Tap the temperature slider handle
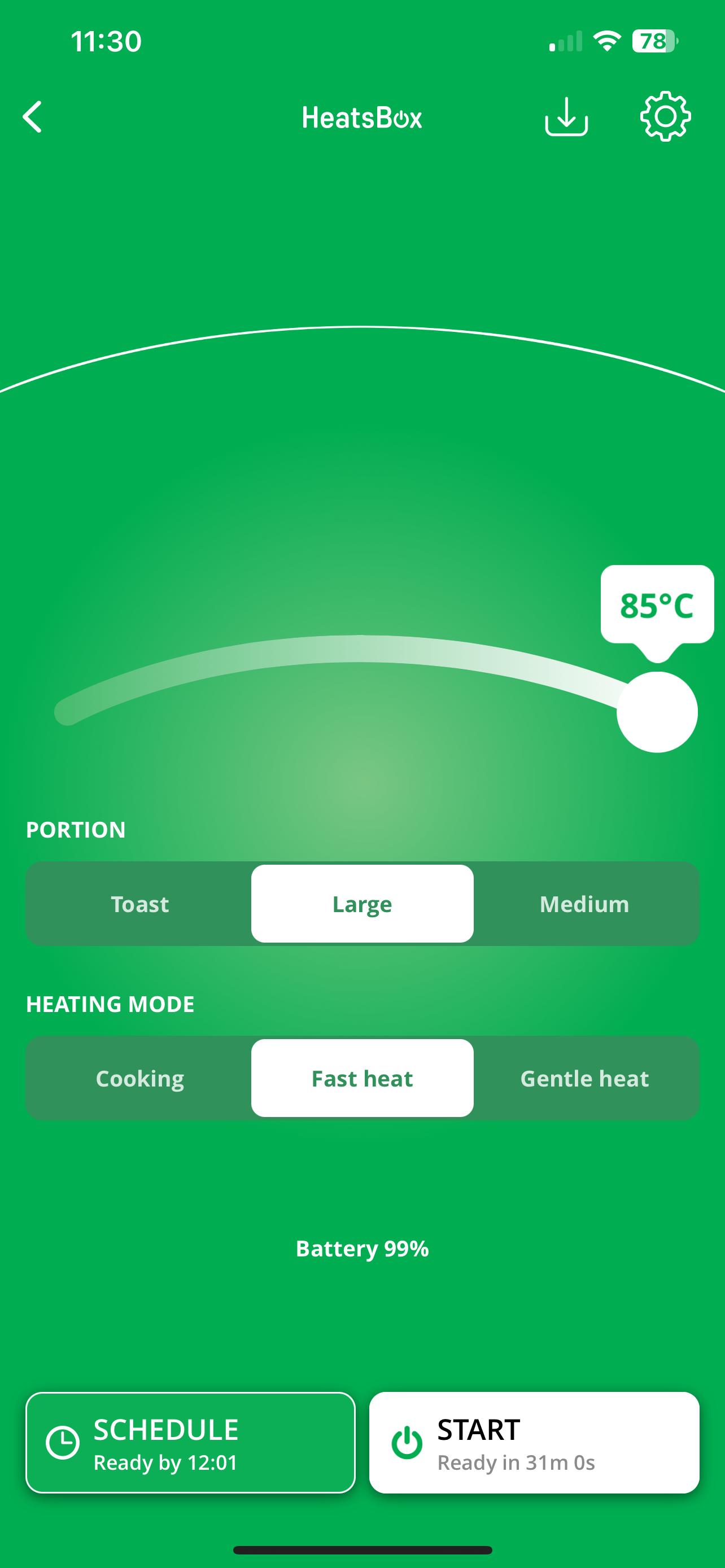 tap(657, 712)
